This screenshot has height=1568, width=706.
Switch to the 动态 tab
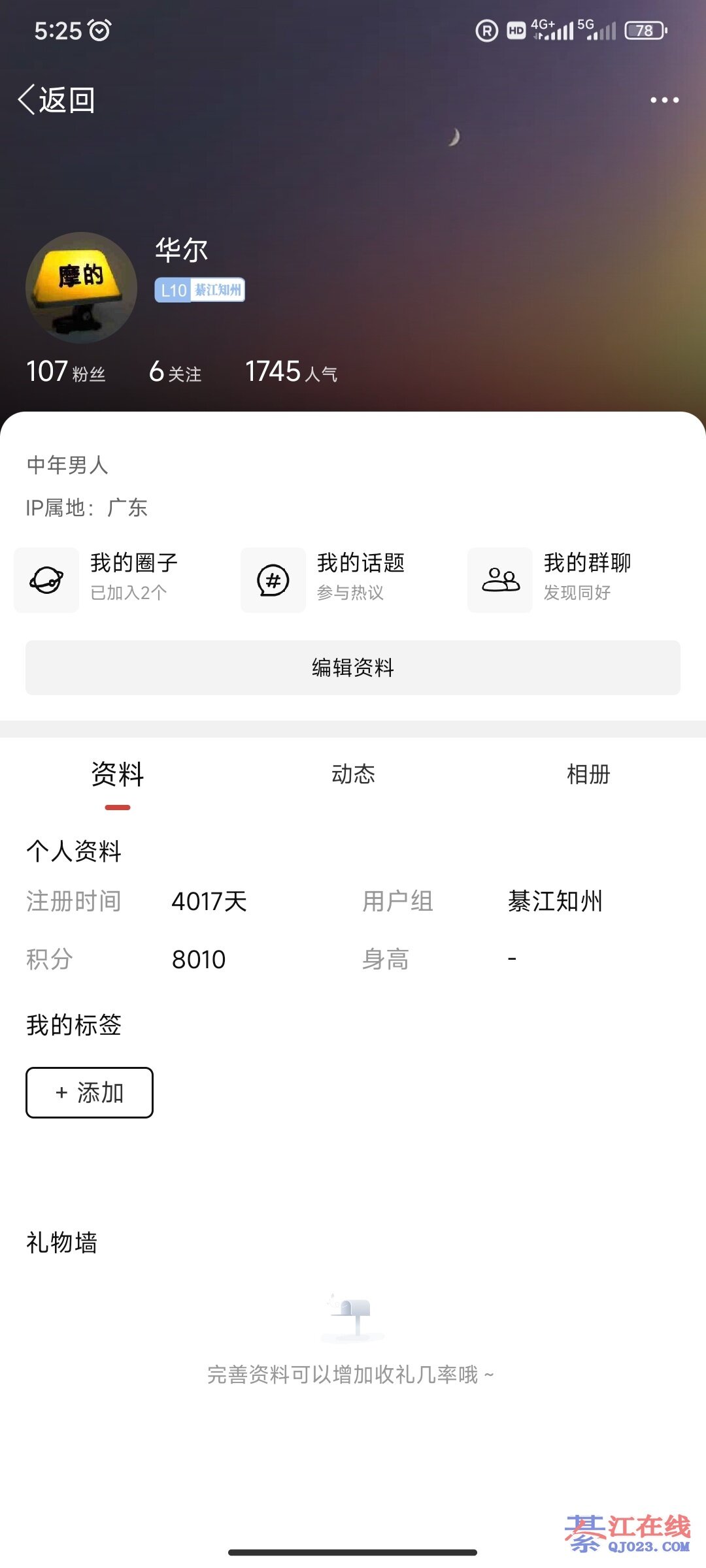353,775
